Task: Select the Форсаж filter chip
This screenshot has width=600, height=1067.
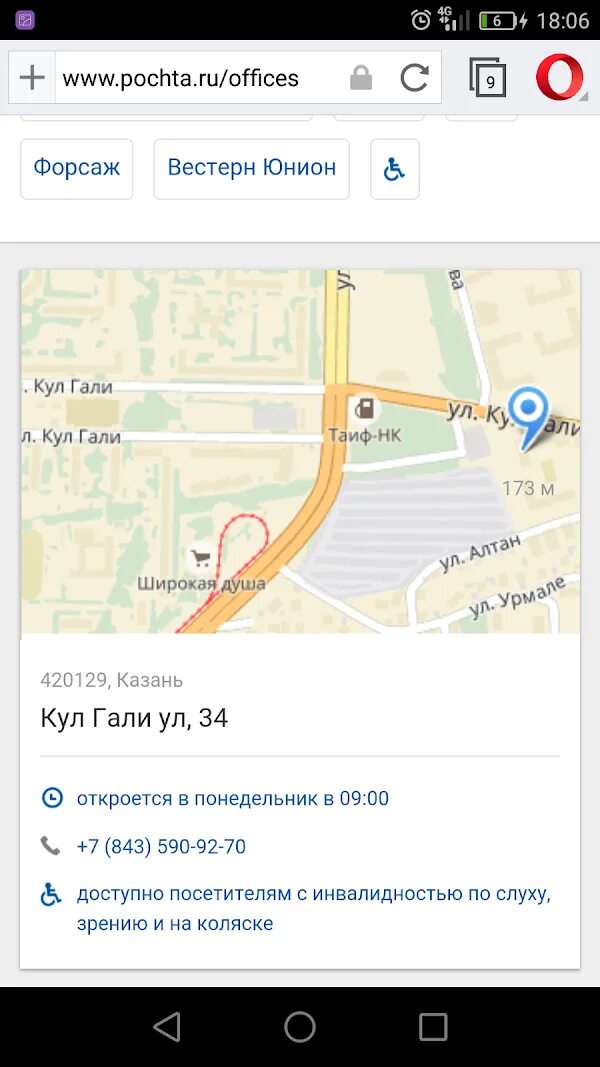Action: tap(77, 169)
